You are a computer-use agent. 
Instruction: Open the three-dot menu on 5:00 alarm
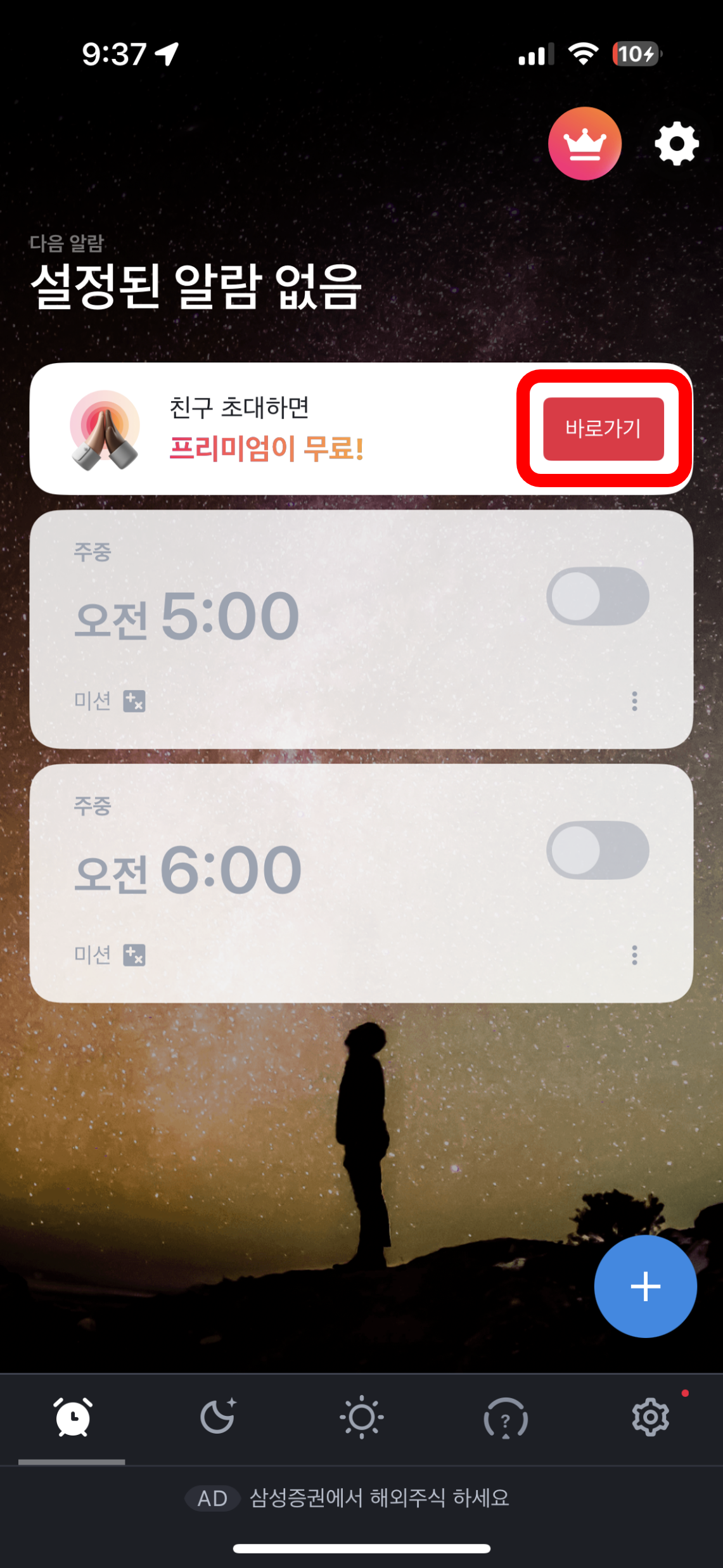tap(634, 700)
